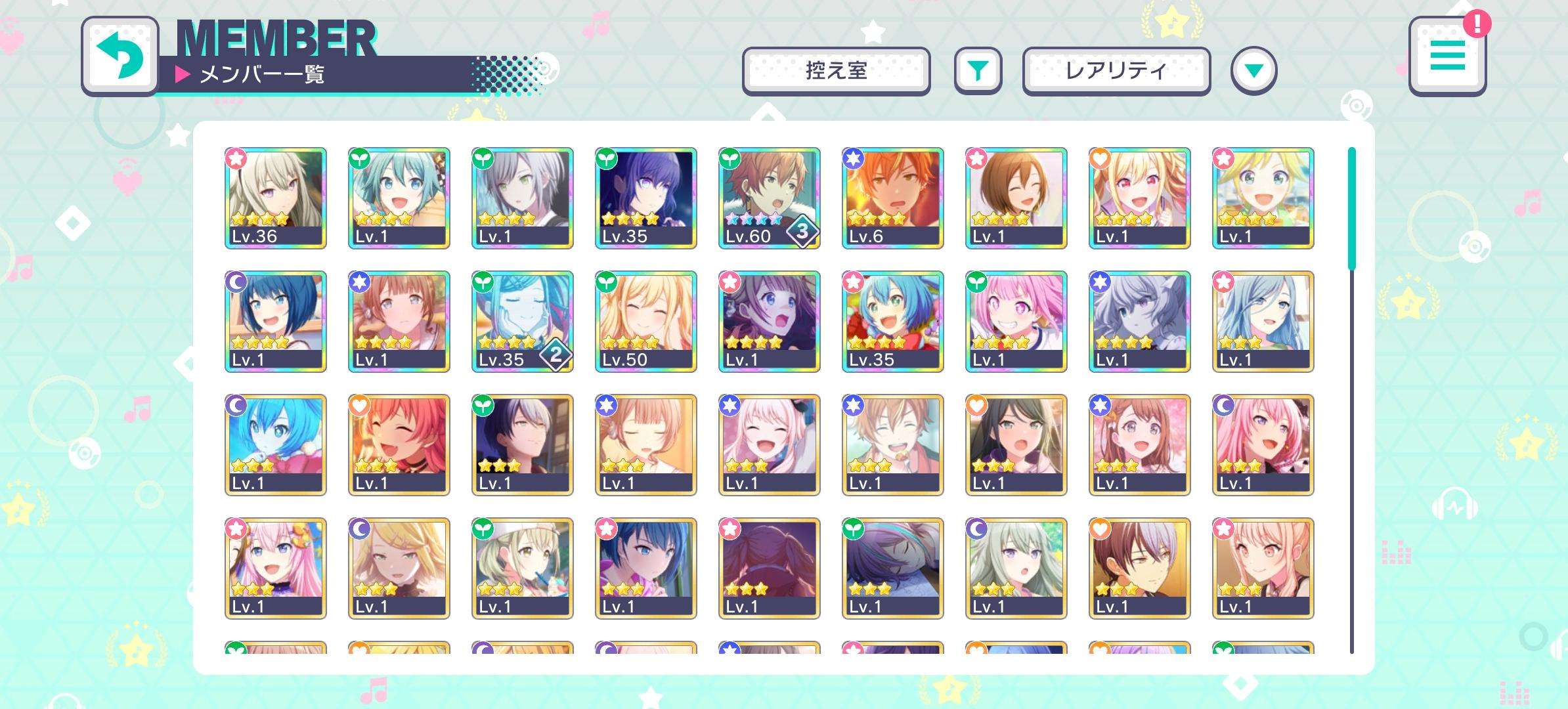Open the Lv.35 card with rank 2 badge

[522, 321]
